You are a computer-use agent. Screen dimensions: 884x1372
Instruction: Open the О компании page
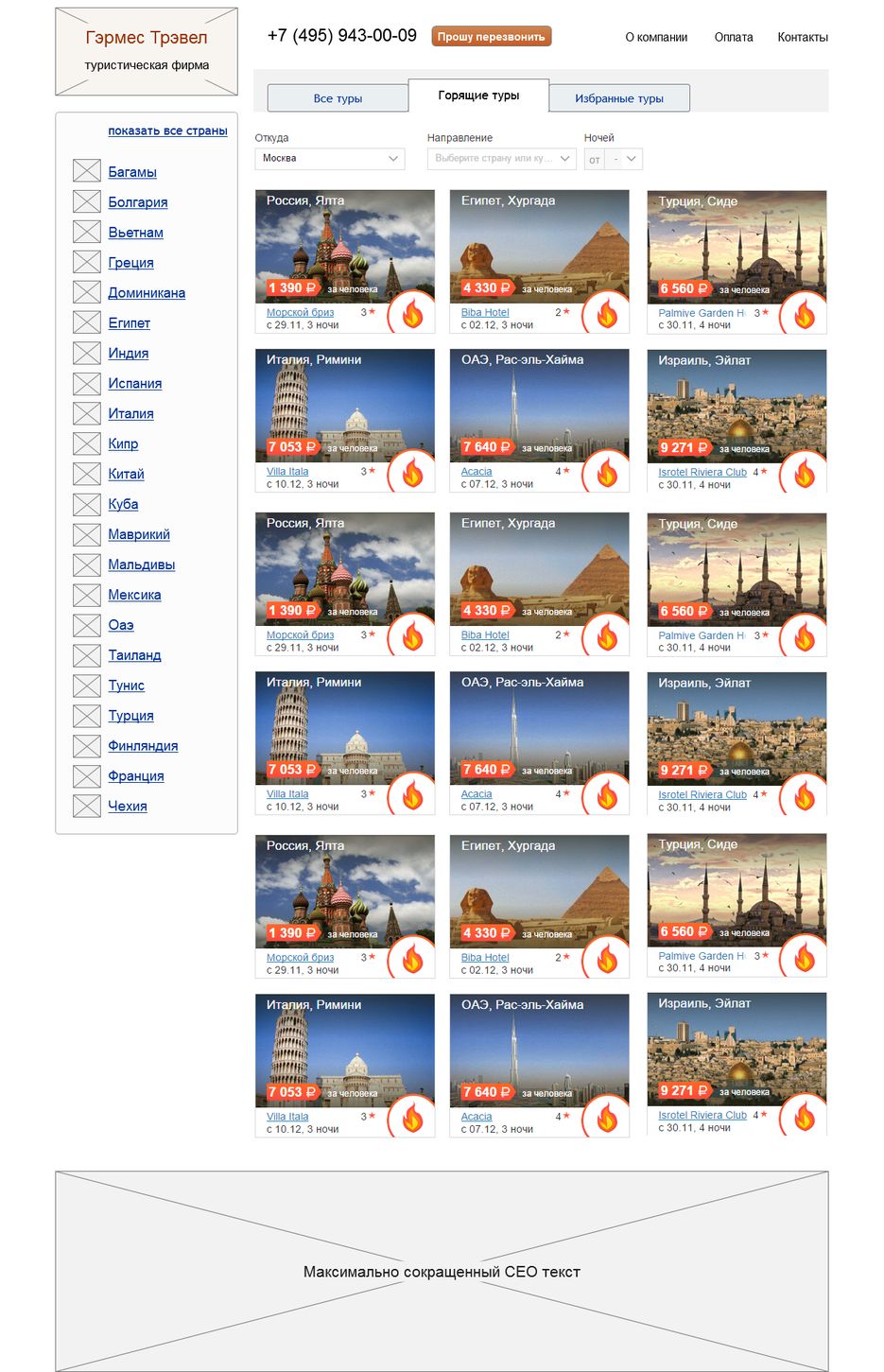pos(656,38)
